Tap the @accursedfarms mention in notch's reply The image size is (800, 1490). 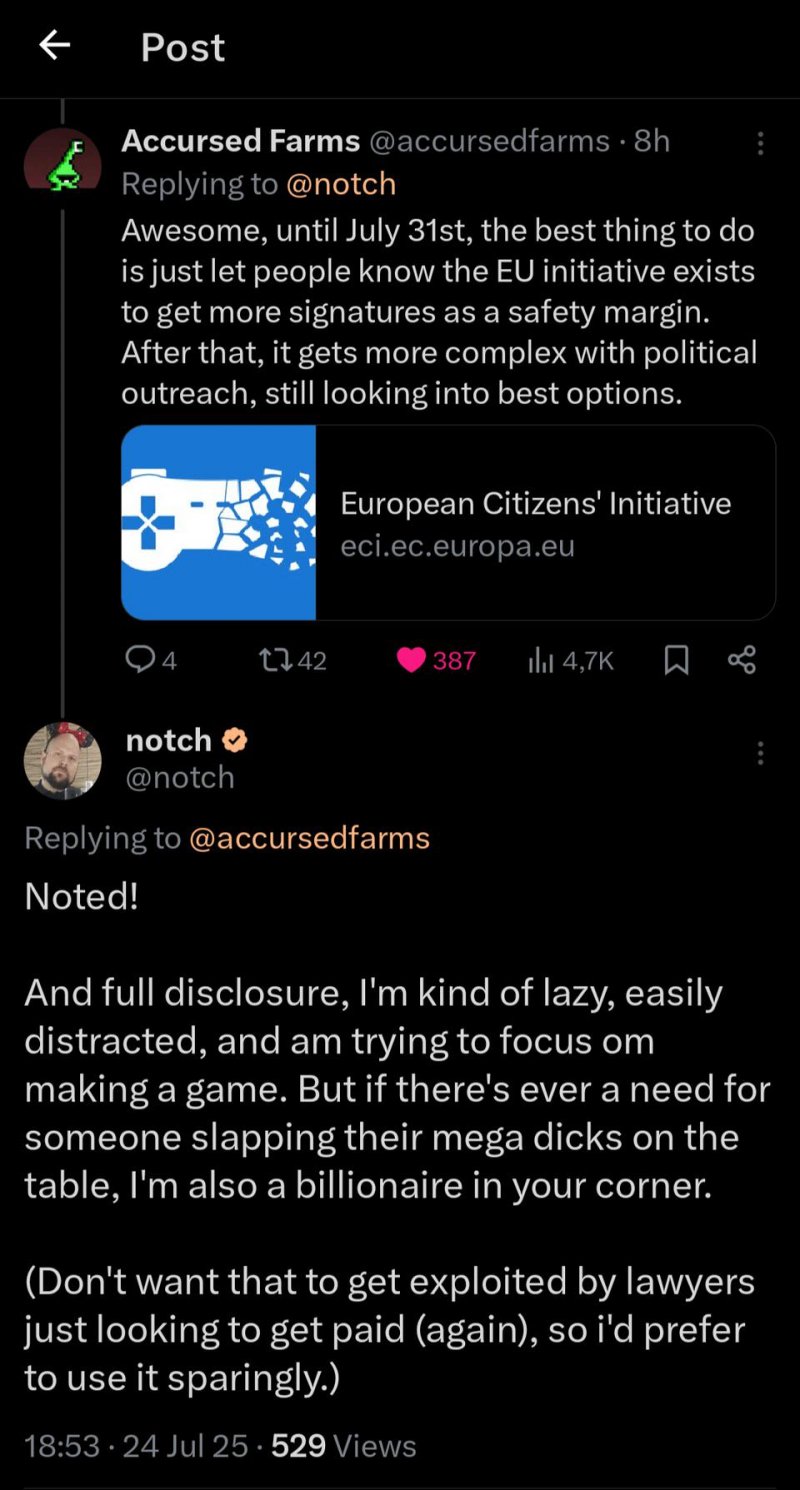point(309,837)
